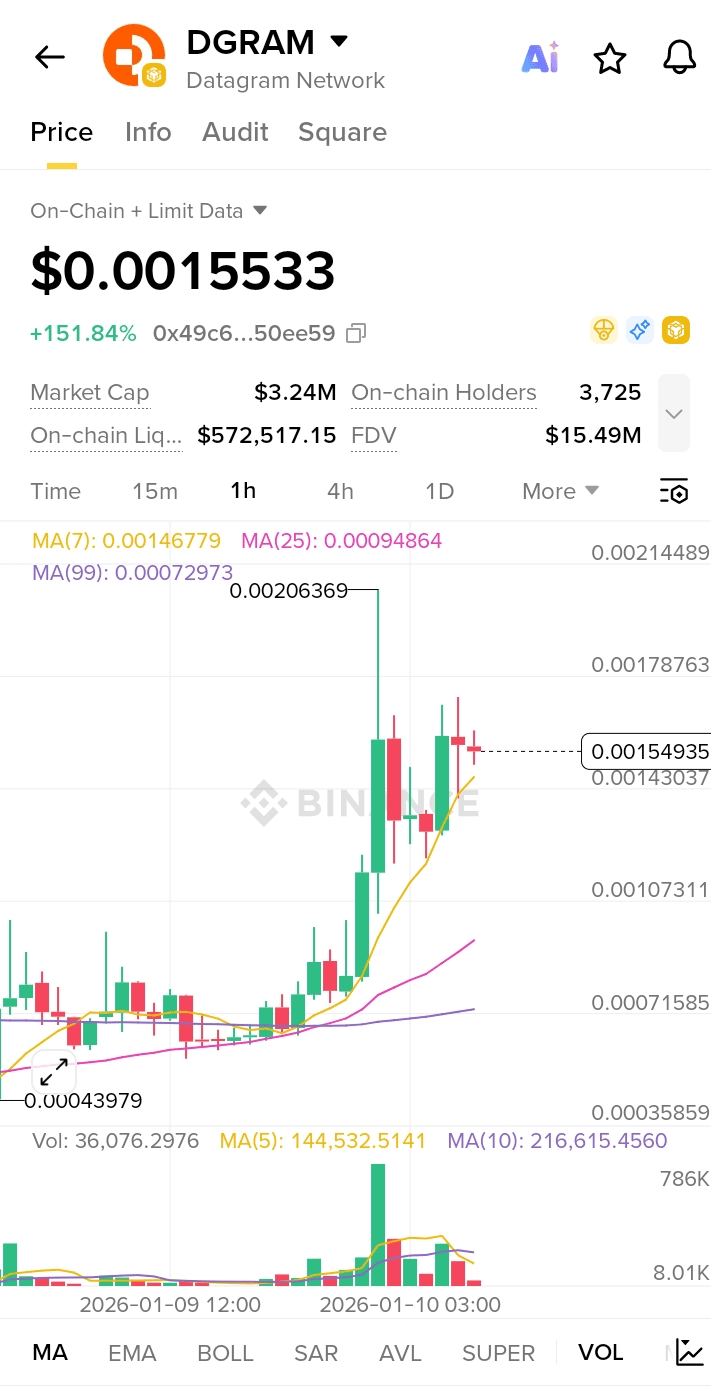Screen dimensions: 711x1389
Task: Enable the BOLL indicator
Action: pyautogui.click(x=225, y=1353)
